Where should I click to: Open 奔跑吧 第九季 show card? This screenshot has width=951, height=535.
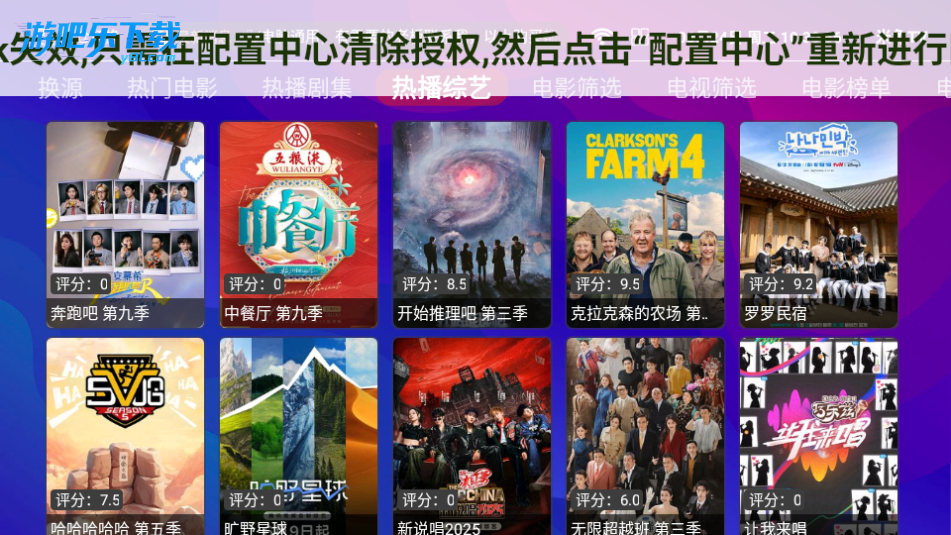tap(125, 224)
